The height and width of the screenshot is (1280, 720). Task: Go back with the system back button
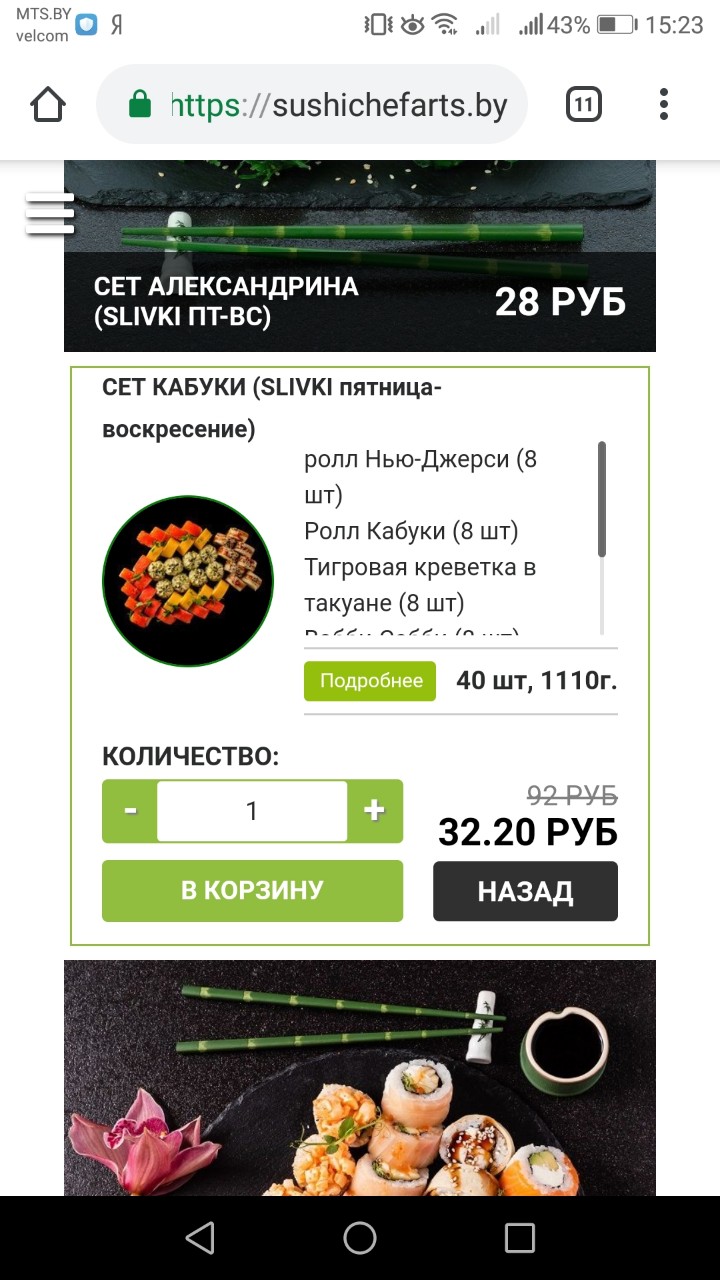[x=200, y=1238]
